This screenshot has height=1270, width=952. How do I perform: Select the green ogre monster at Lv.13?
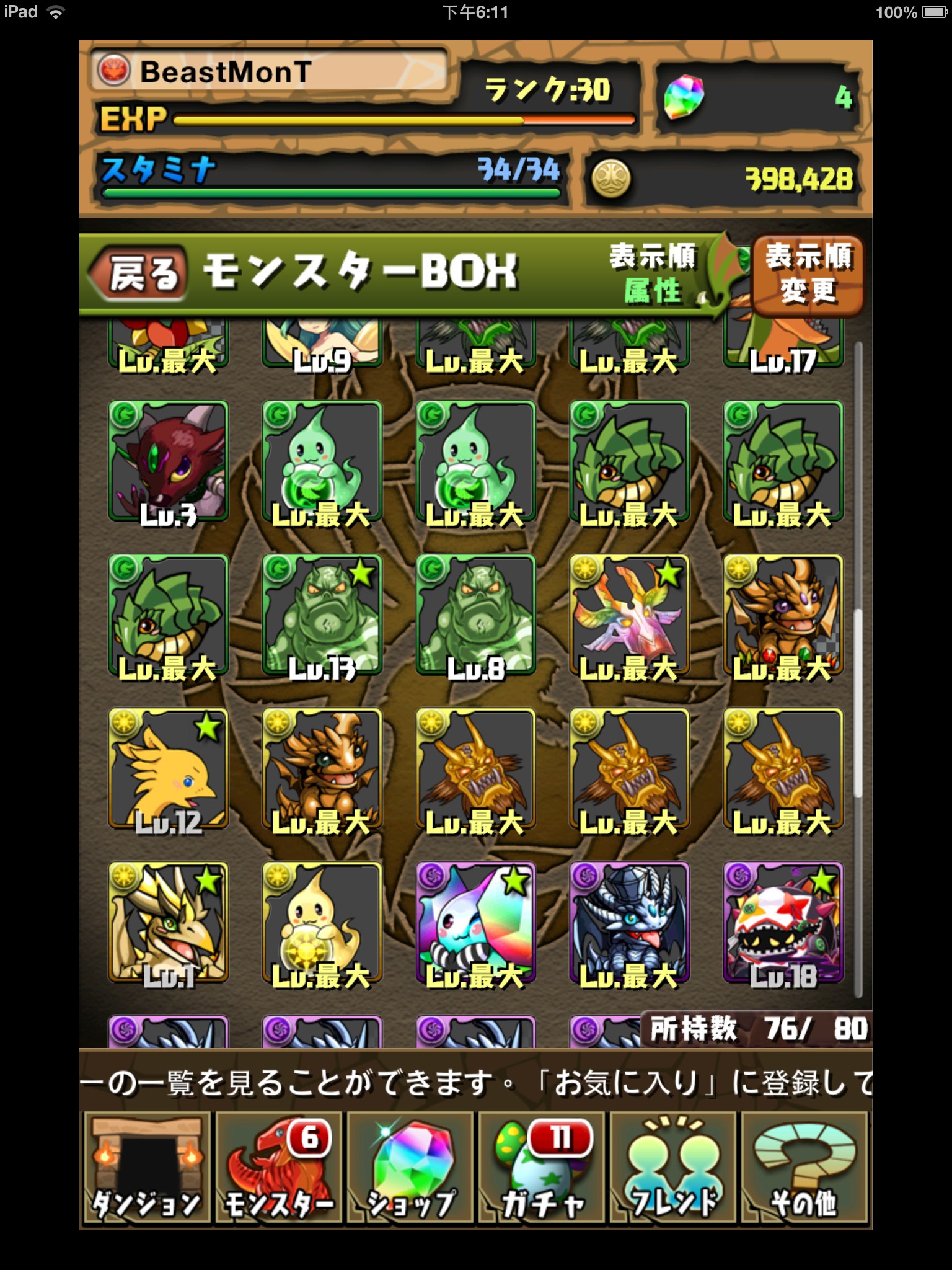(x=322, y=615)
